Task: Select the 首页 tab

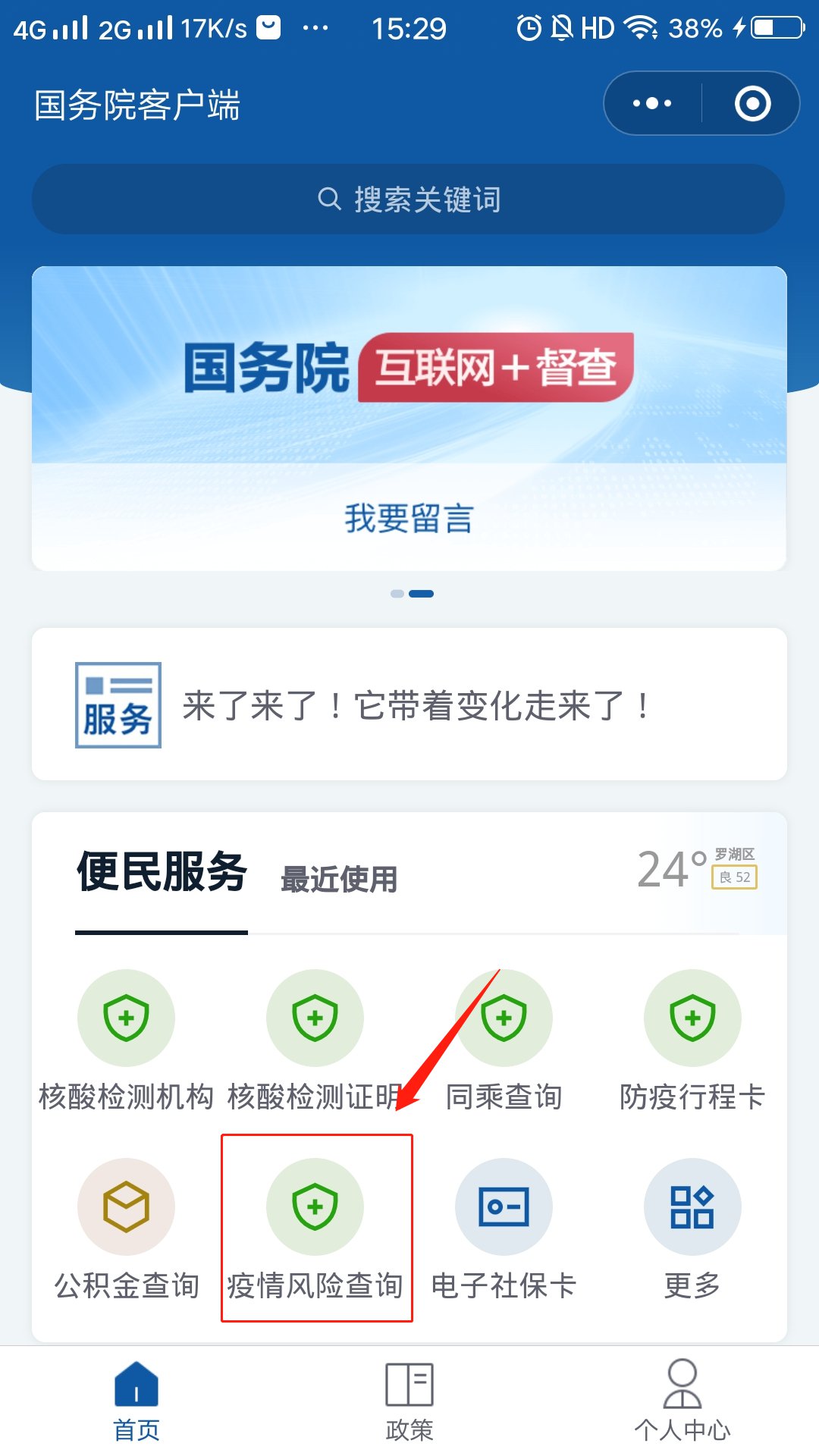Action: point(136,1401)
